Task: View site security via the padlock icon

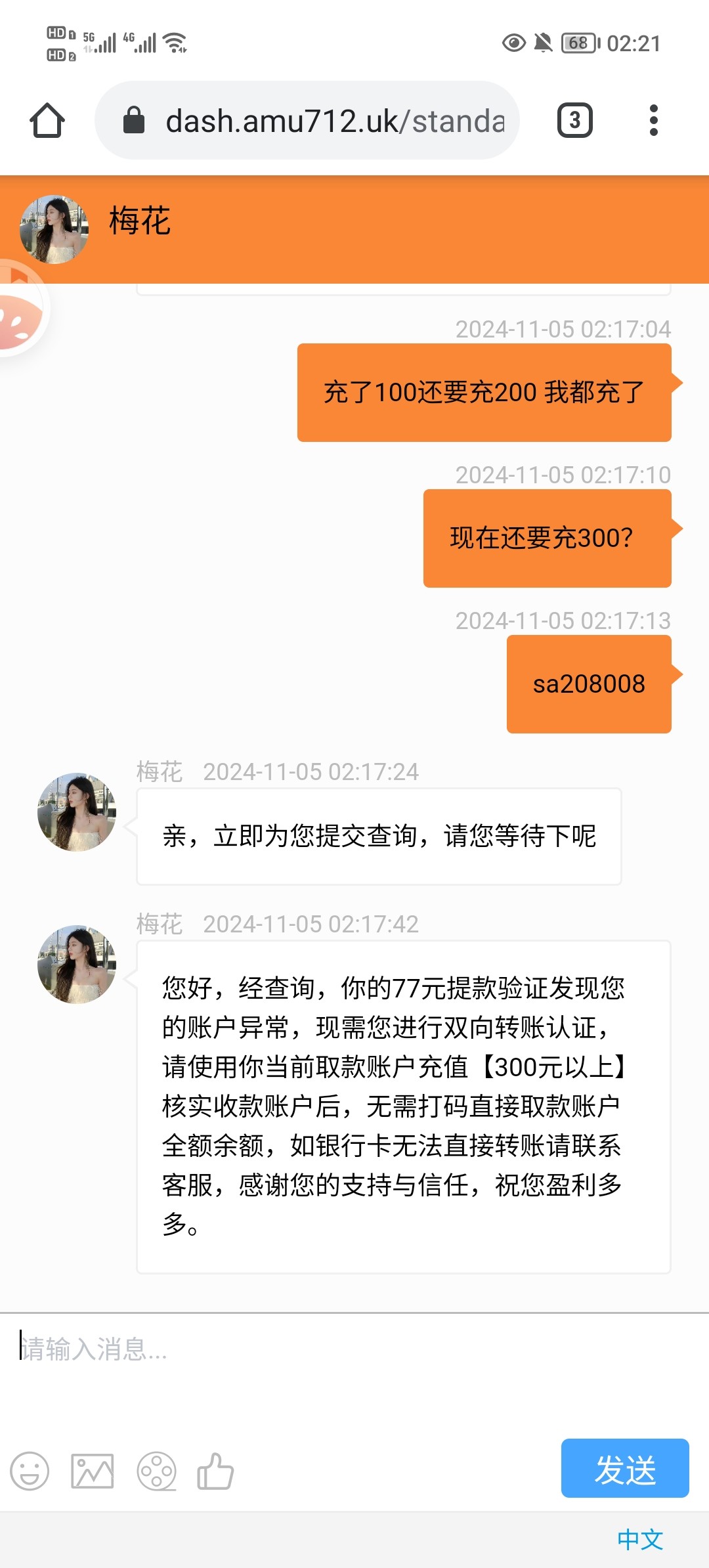Action: coord(135,120)
